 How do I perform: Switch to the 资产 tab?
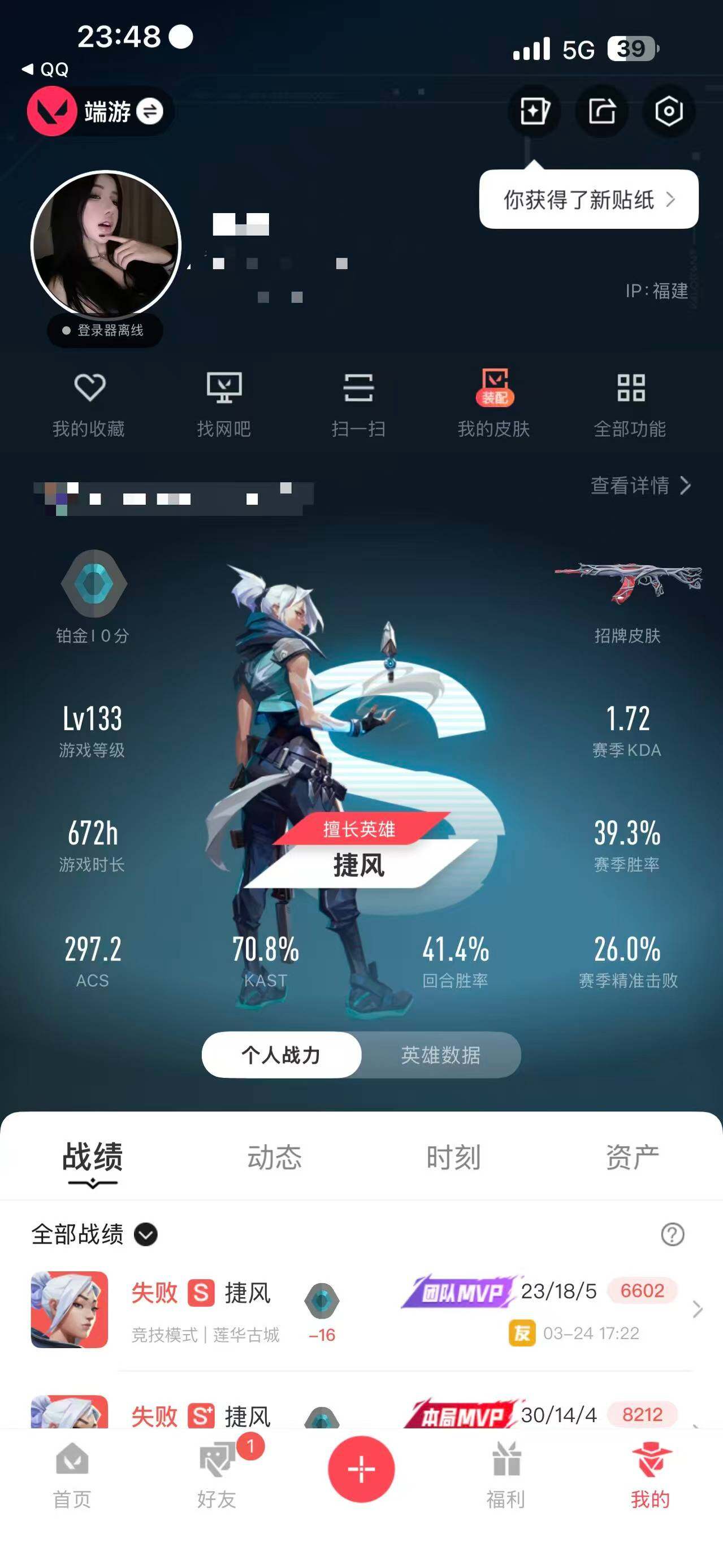click(633, 1157)
